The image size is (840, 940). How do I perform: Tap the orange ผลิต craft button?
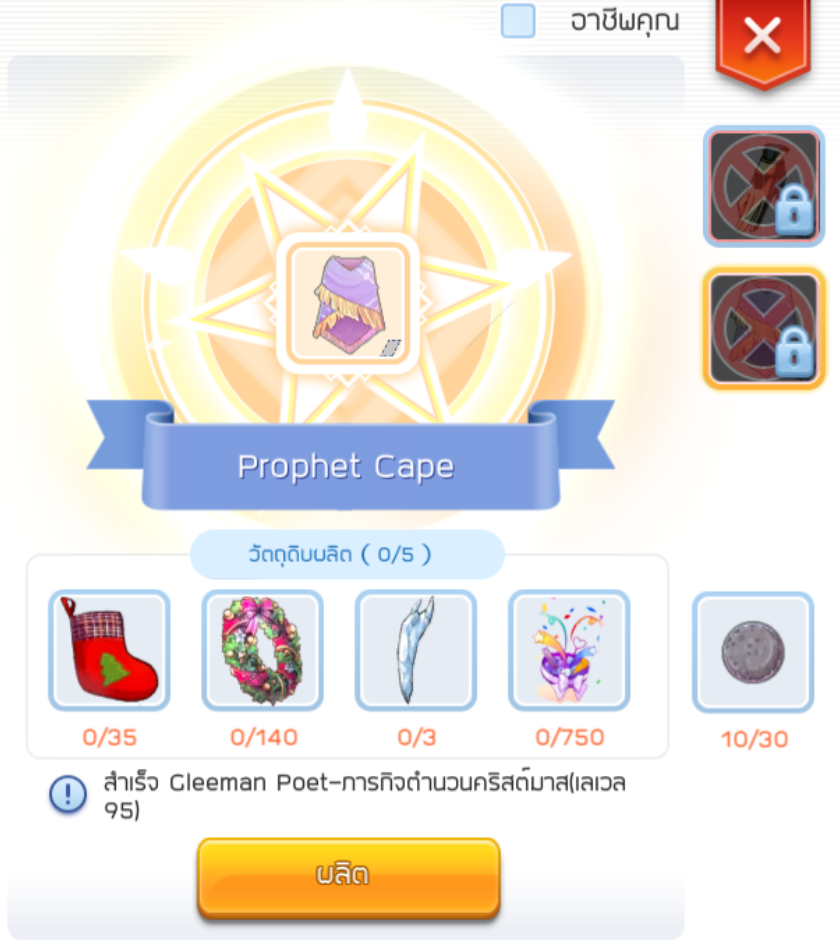[x=348, y=876]
